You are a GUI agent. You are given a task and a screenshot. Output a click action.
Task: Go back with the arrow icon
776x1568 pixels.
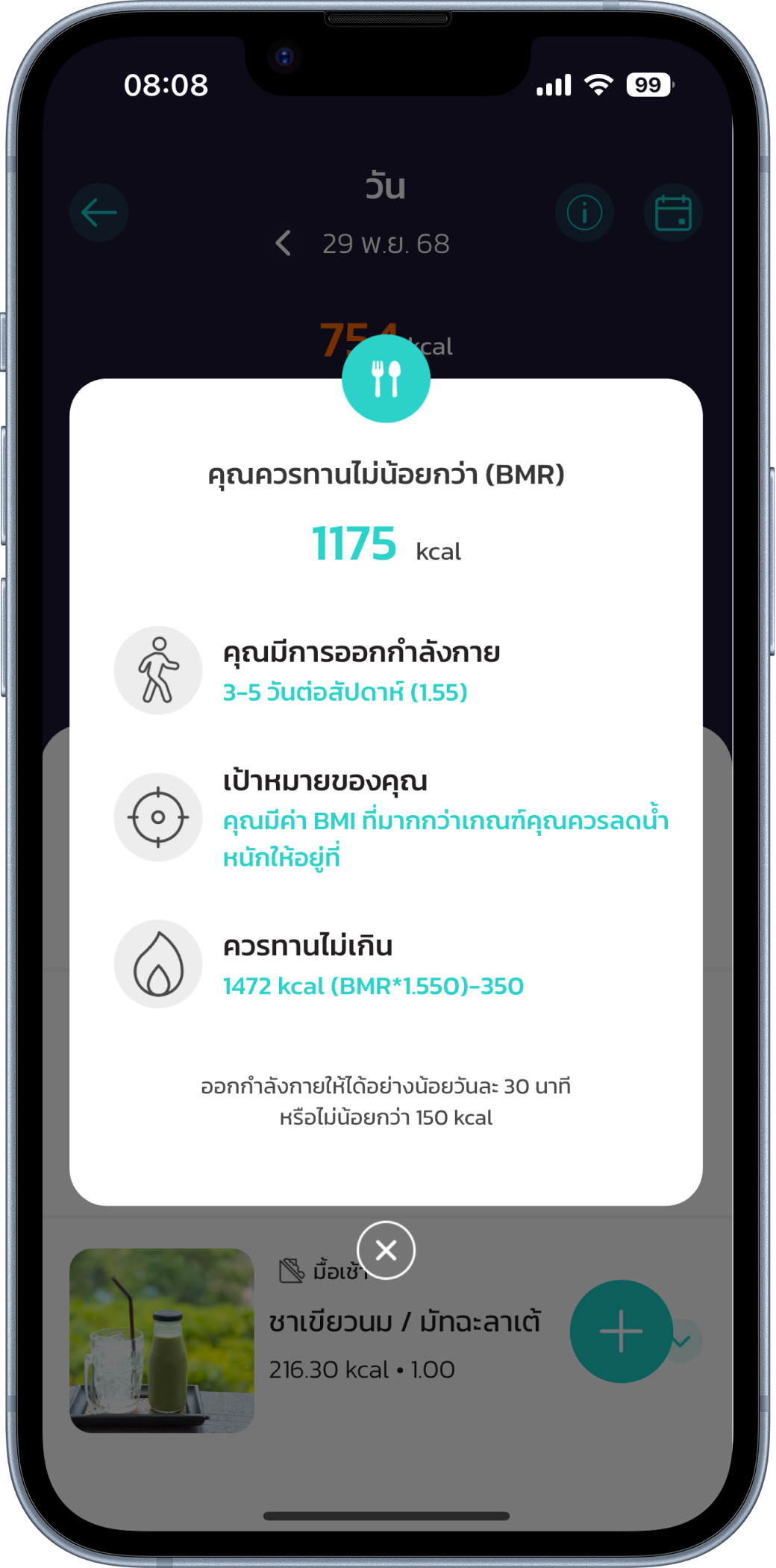point(99,213)
